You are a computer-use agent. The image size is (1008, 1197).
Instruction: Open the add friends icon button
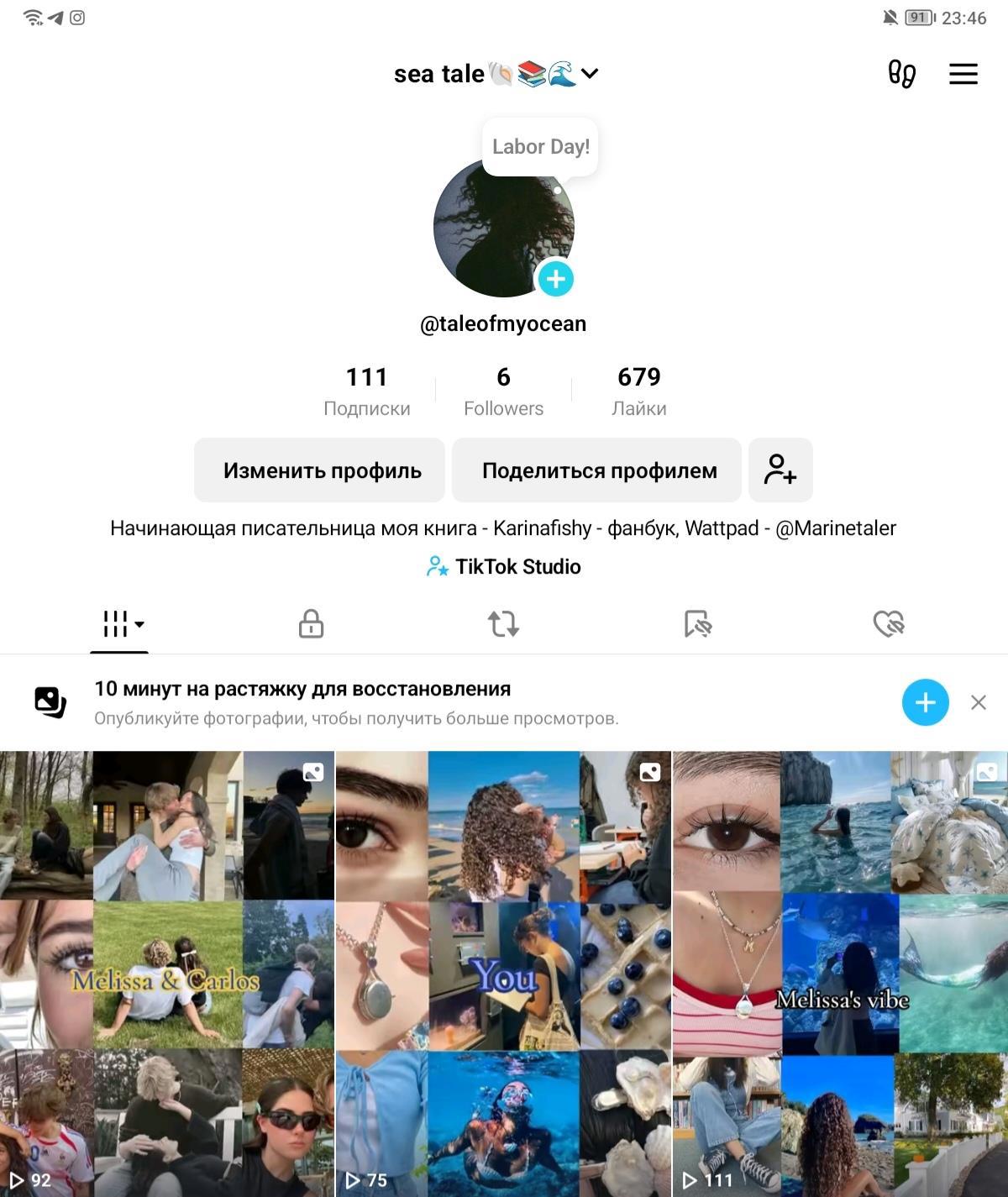coord(780,470)
